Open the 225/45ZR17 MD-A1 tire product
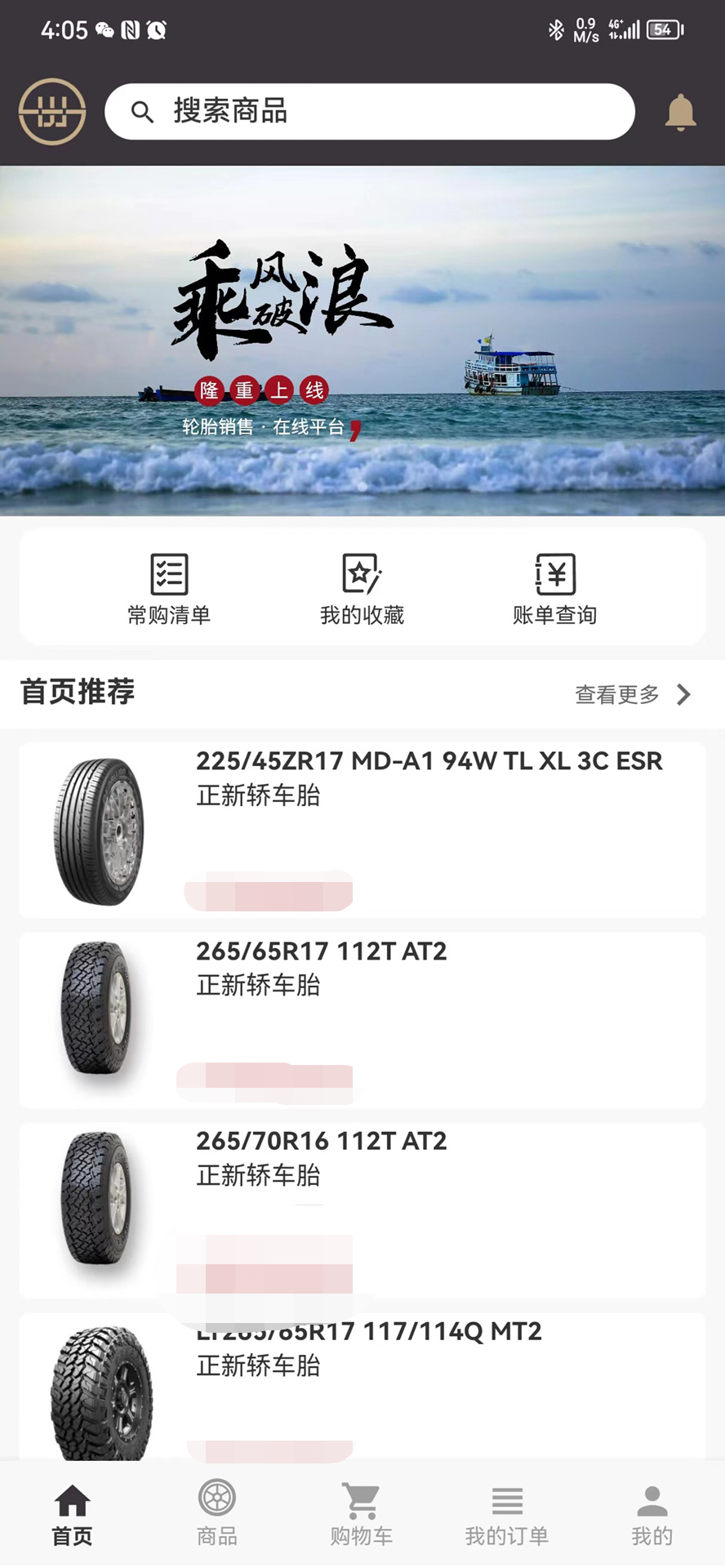 [362, 830]
